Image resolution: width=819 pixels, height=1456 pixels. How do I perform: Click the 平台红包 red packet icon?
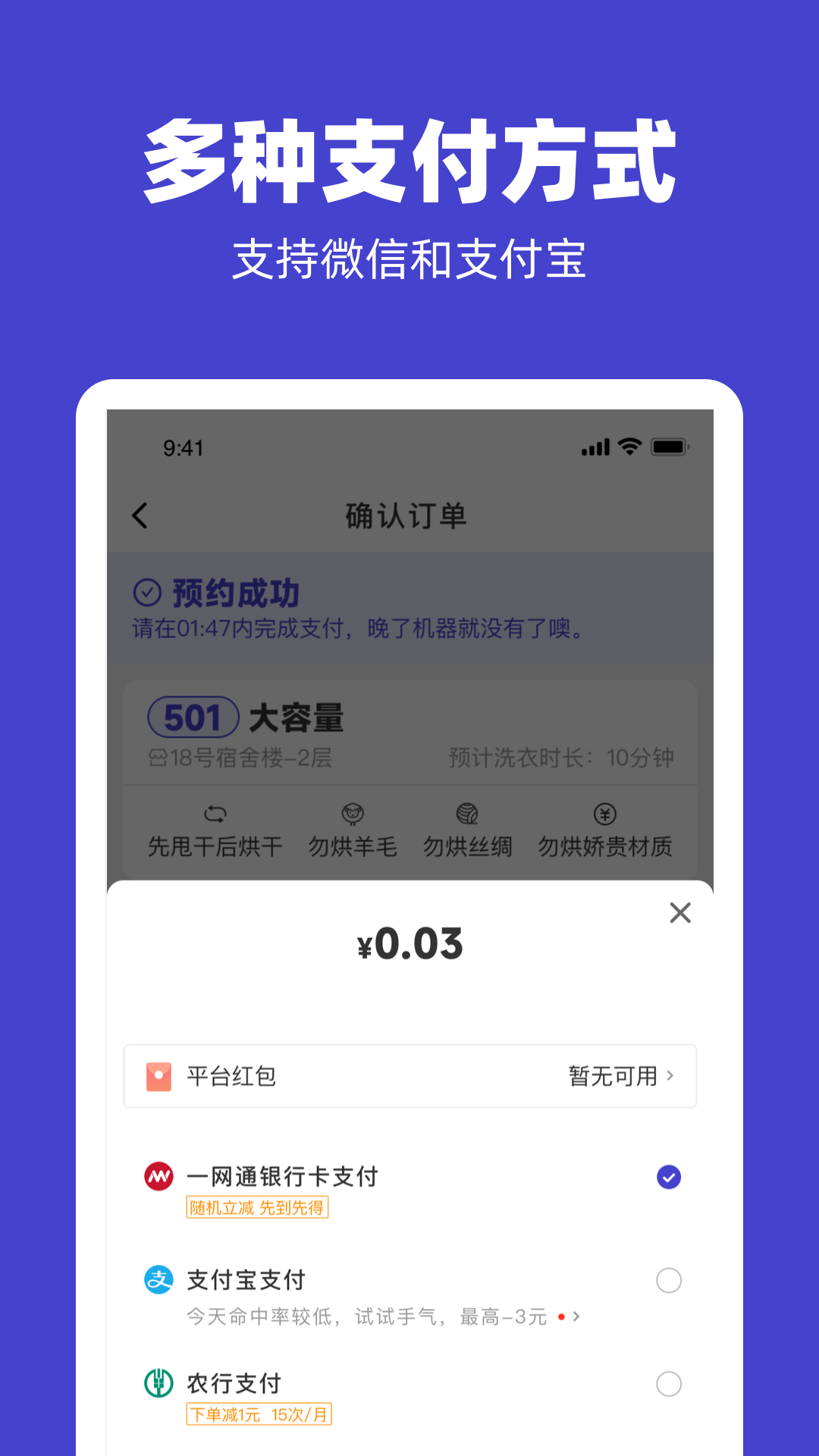tap(157, 1075)
